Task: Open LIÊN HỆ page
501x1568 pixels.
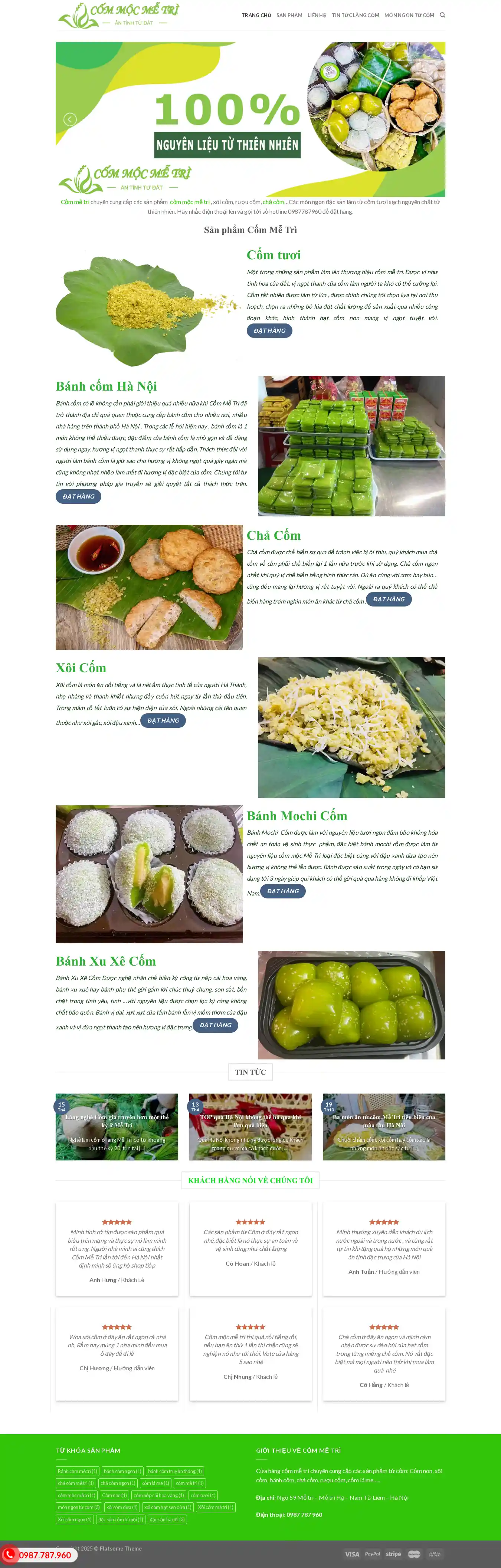Action: [317, 15]
